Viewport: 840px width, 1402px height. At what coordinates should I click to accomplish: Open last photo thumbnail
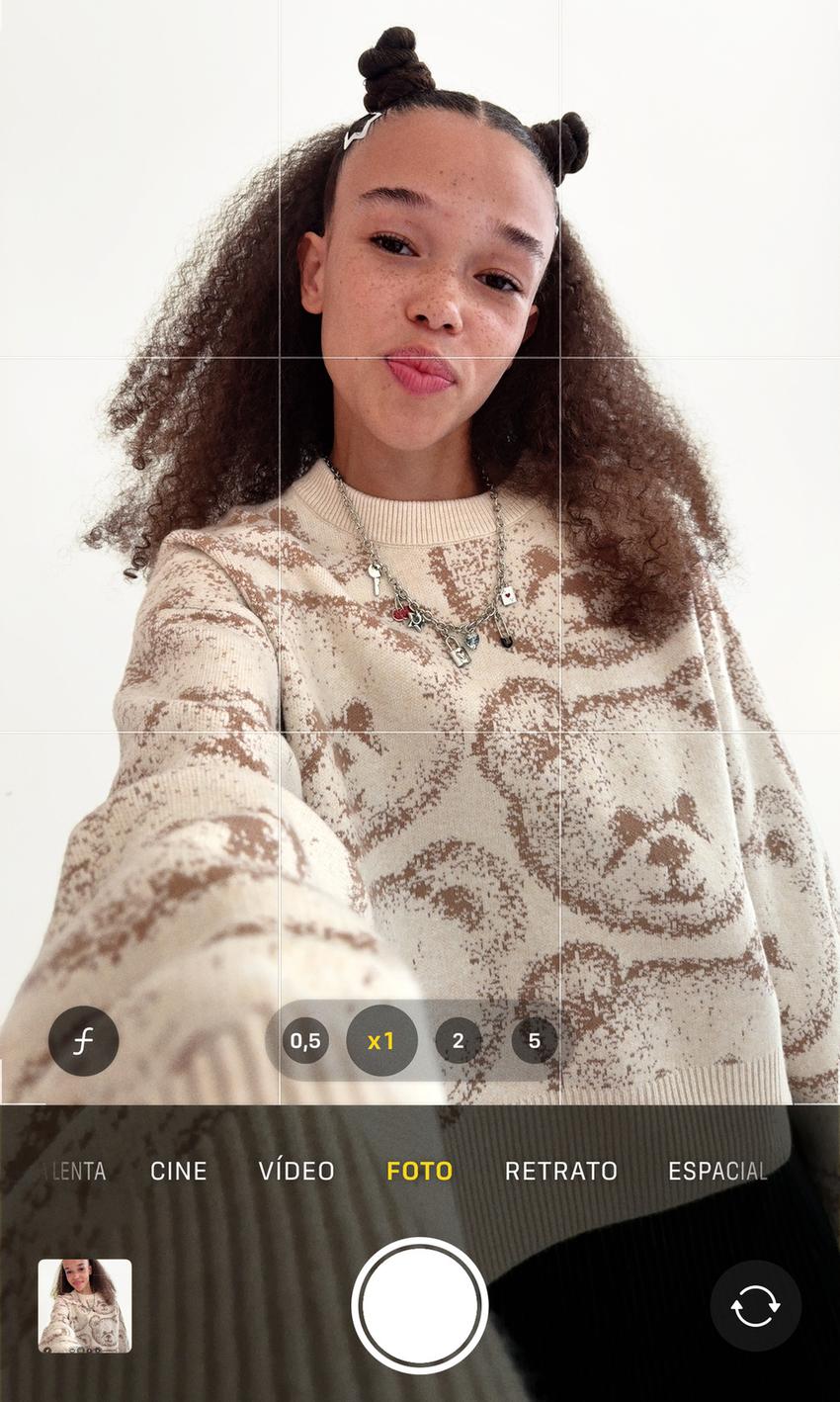point(85,1305)
